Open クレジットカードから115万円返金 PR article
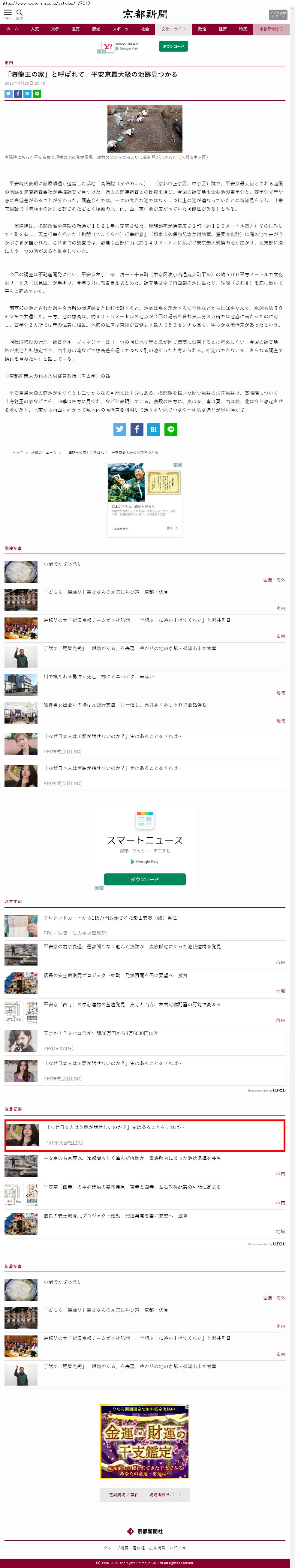The width and height of the screenshot is (295, 1568). [x=110, y=917]
